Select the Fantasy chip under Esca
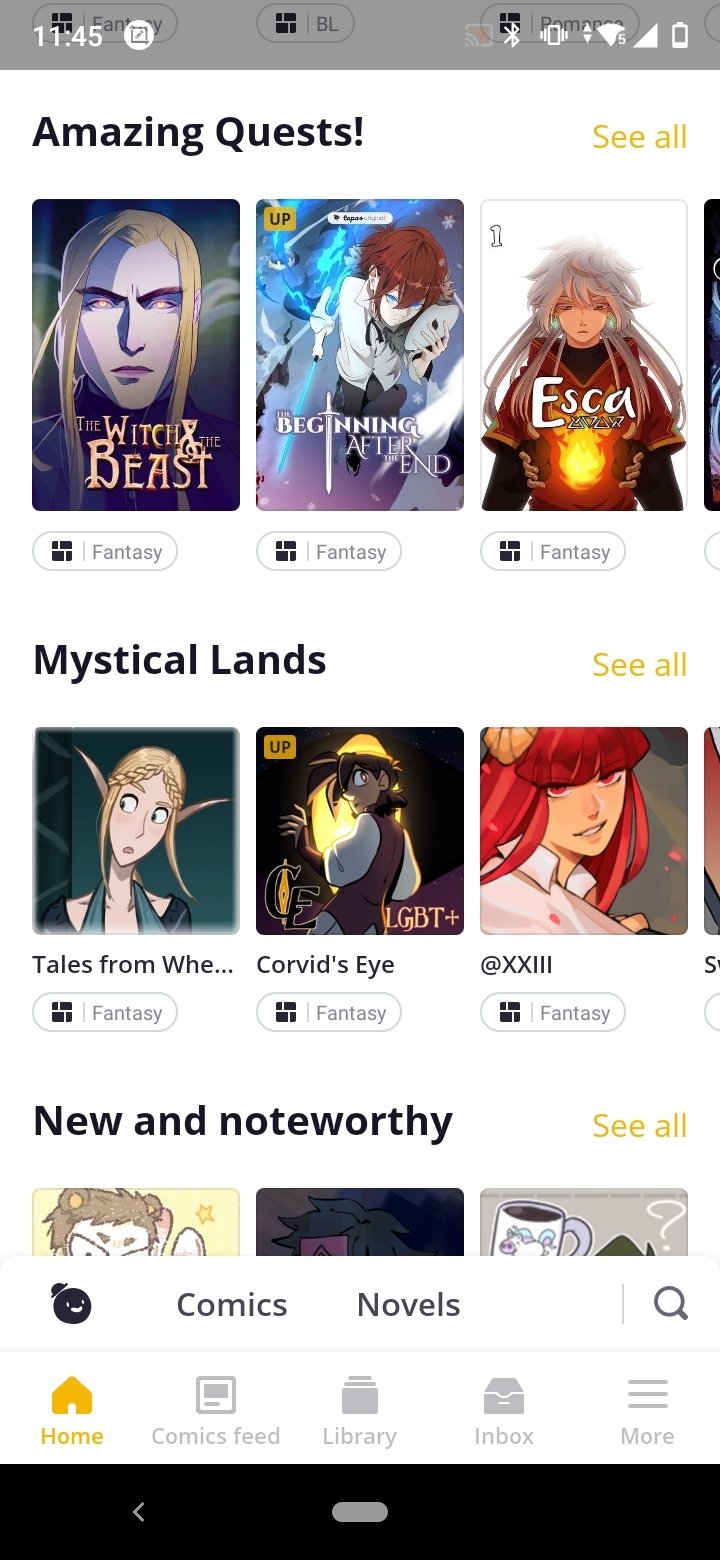The height and width of the screenshot is (1560, 720). click(553, 551)
